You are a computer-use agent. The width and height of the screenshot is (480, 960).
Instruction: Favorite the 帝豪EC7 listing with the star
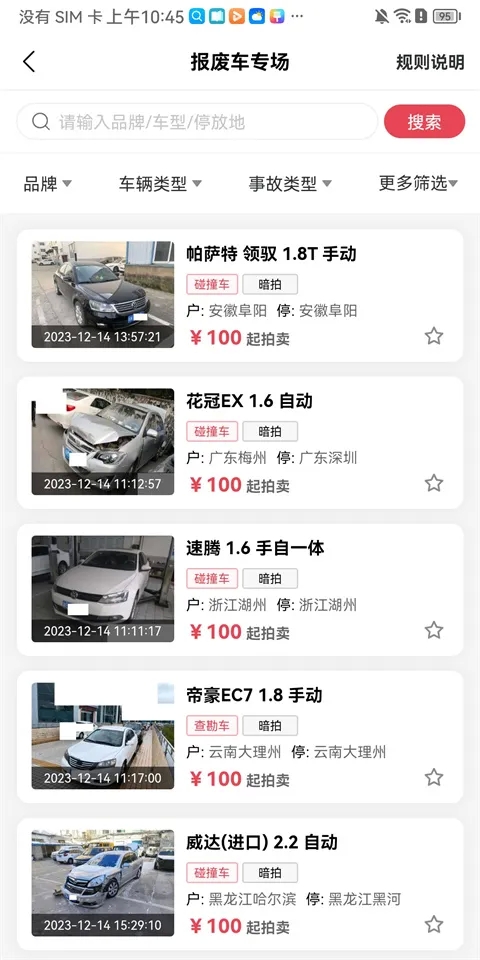tap(433, 778)
